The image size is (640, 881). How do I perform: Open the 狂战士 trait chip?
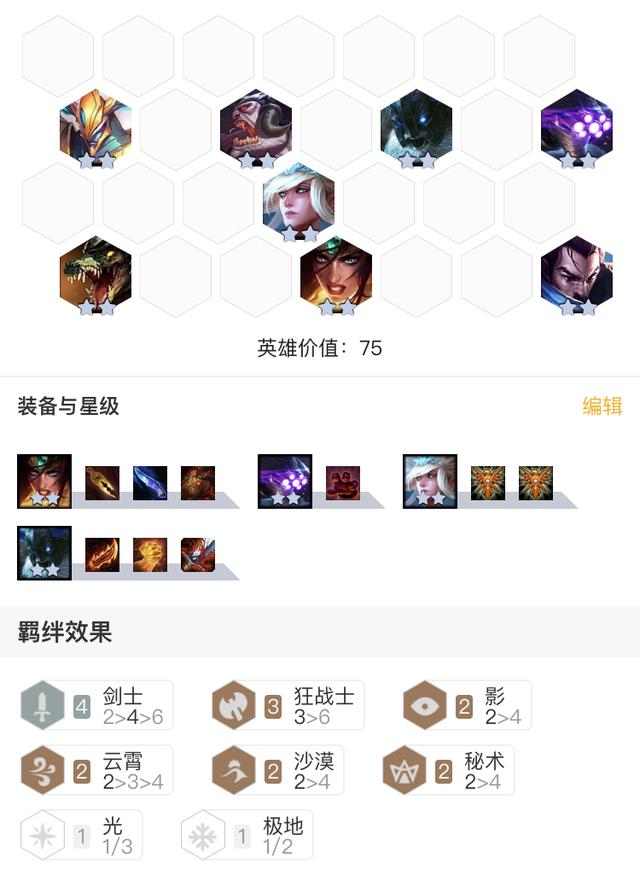pos(288,707)
